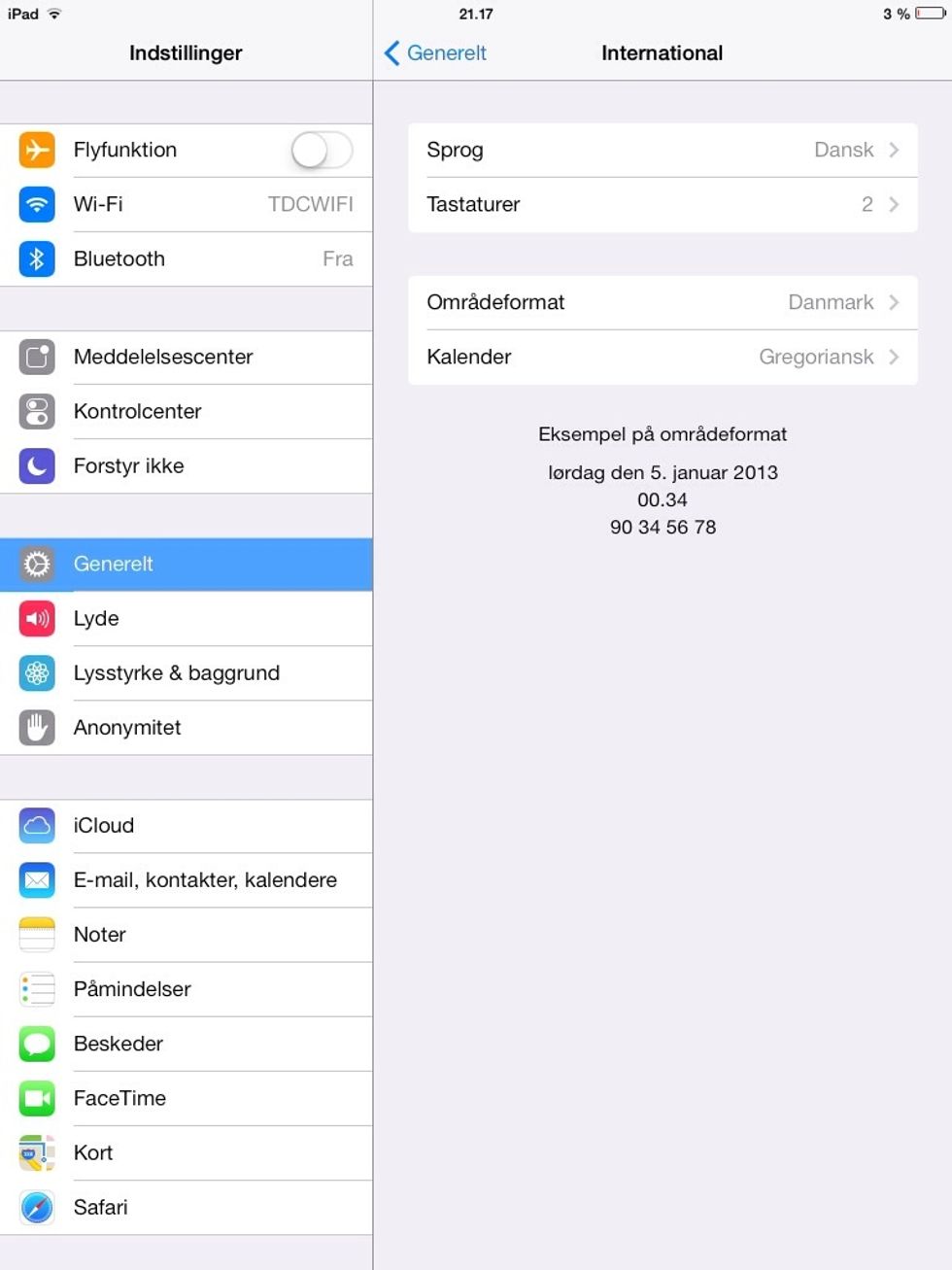Open iCloud settings

[186, 826]
